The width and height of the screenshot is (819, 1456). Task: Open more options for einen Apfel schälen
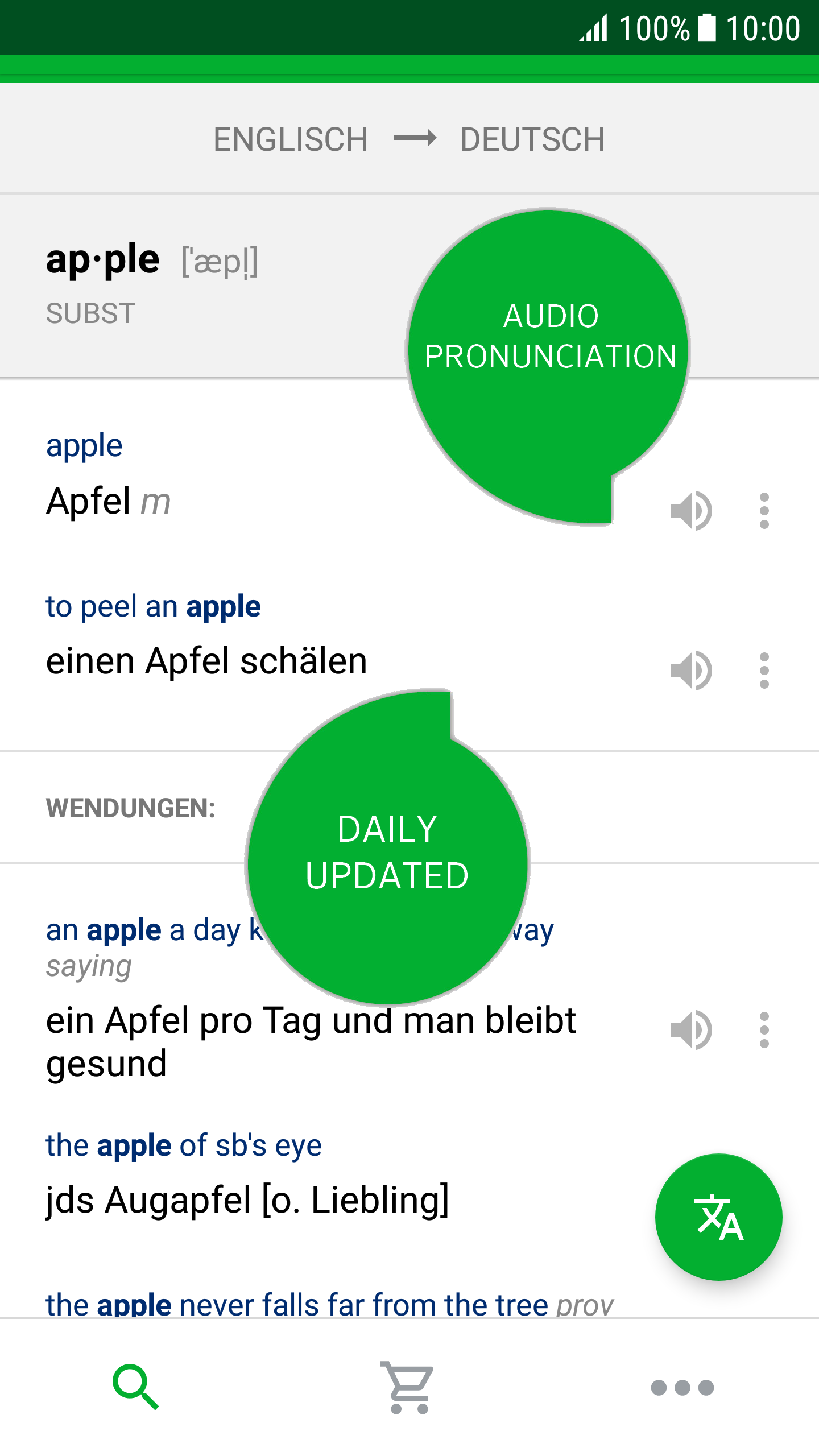[764, 670]
